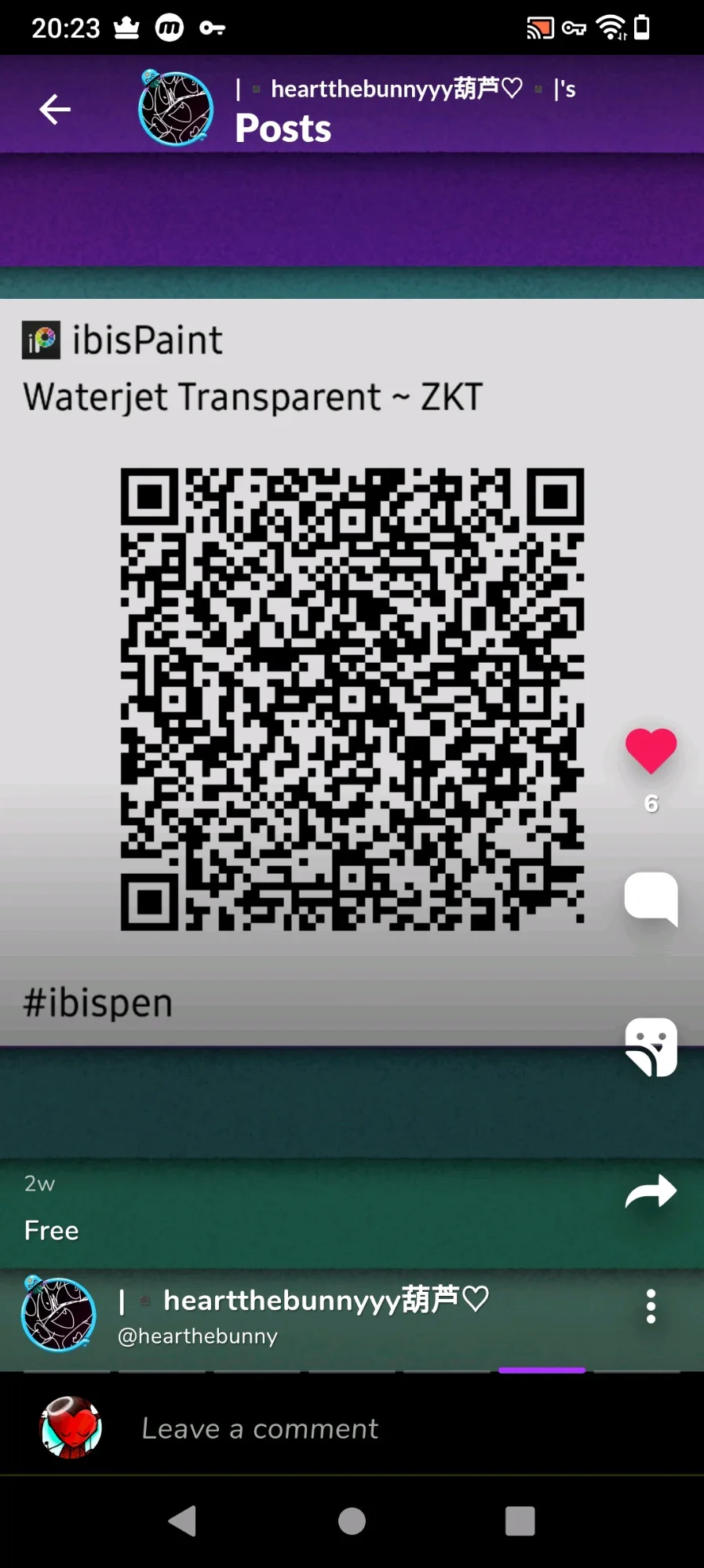Tap the sticker reaction icon
This screenshot has width=704, height=1568.
(651, 1047)
